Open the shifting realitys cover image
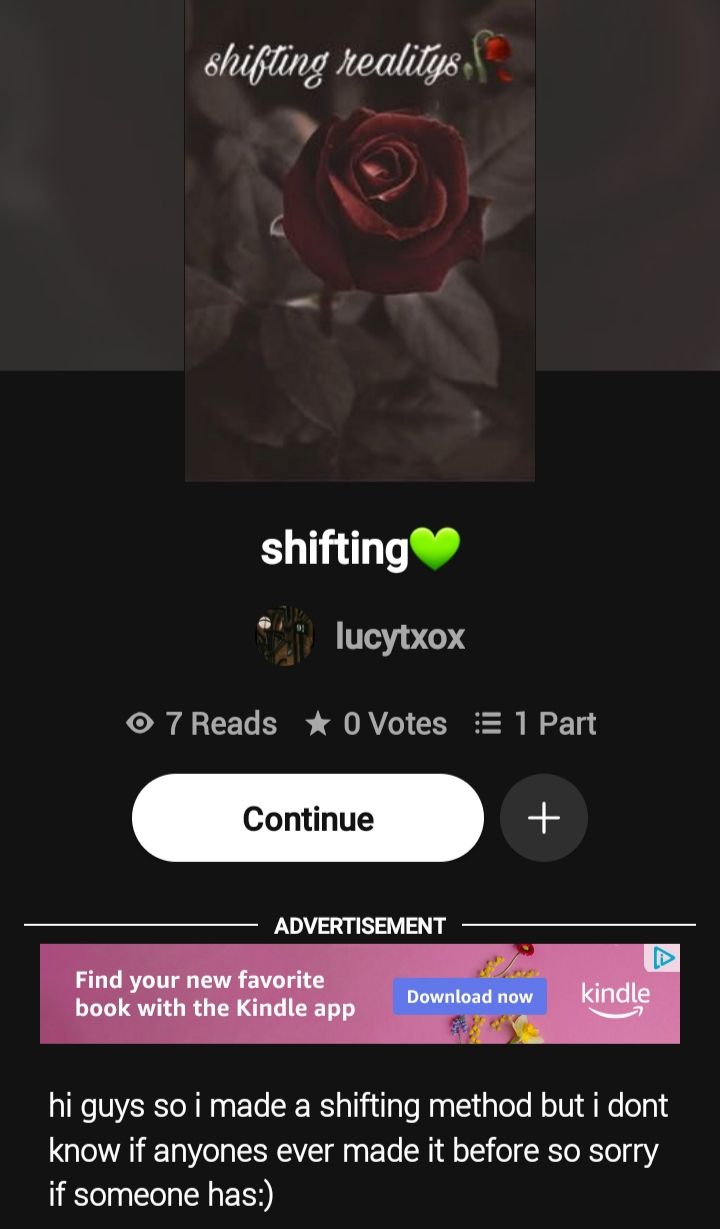720x1229 pixels. [x=360, y=240]
